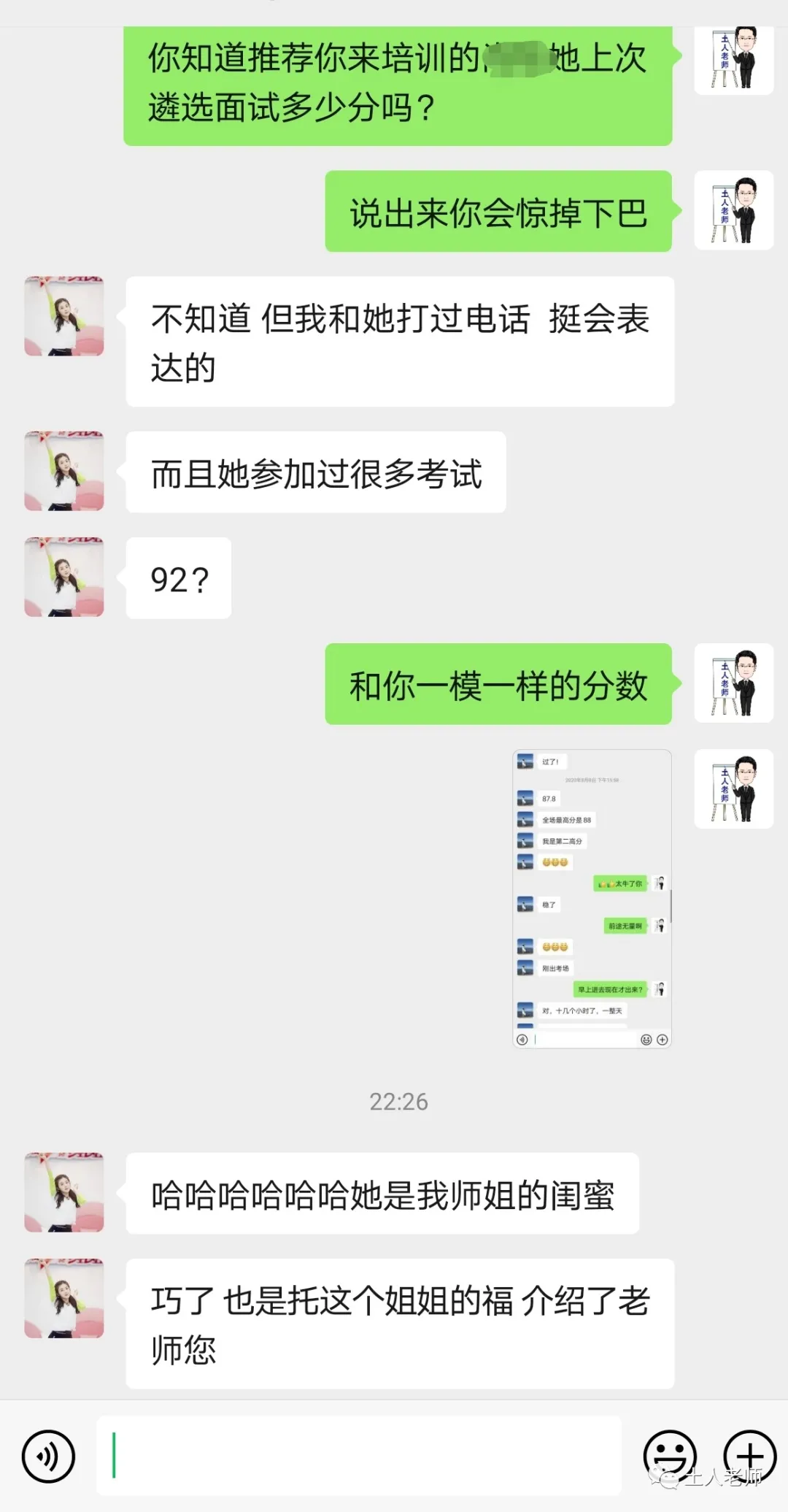Switch to voice message input
Viewport: 788px width, 1512px height.
click(48, 1456)
